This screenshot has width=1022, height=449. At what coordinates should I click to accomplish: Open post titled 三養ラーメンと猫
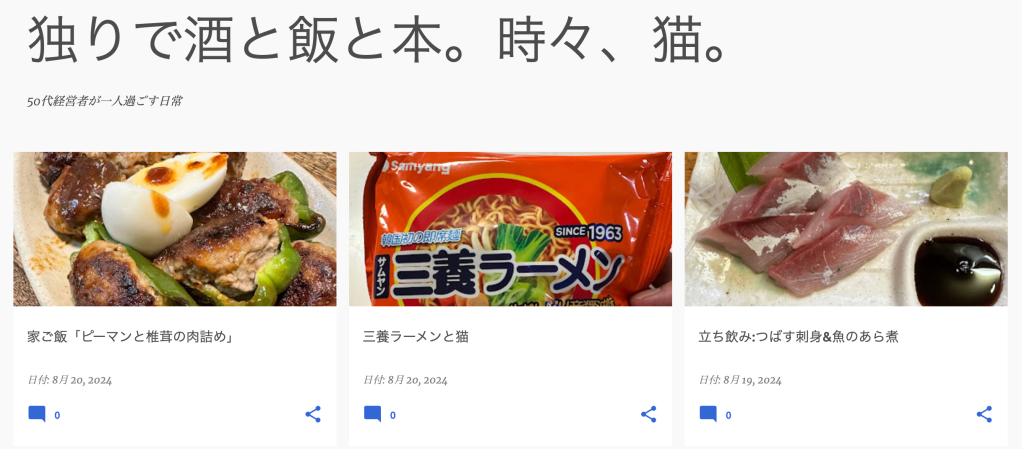(x=416, y=337)
